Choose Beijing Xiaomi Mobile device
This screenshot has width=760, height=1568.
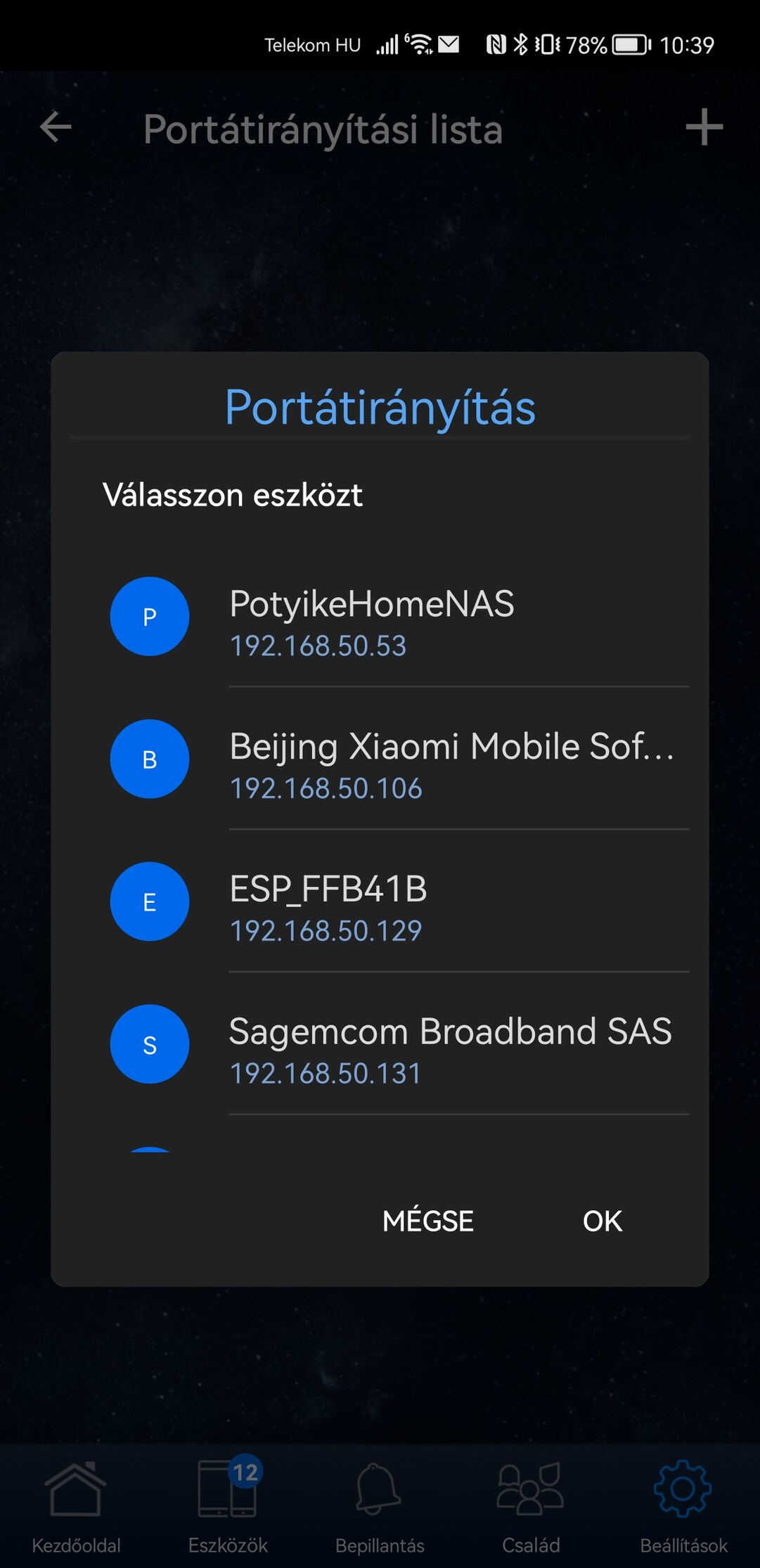click(380, 759)
